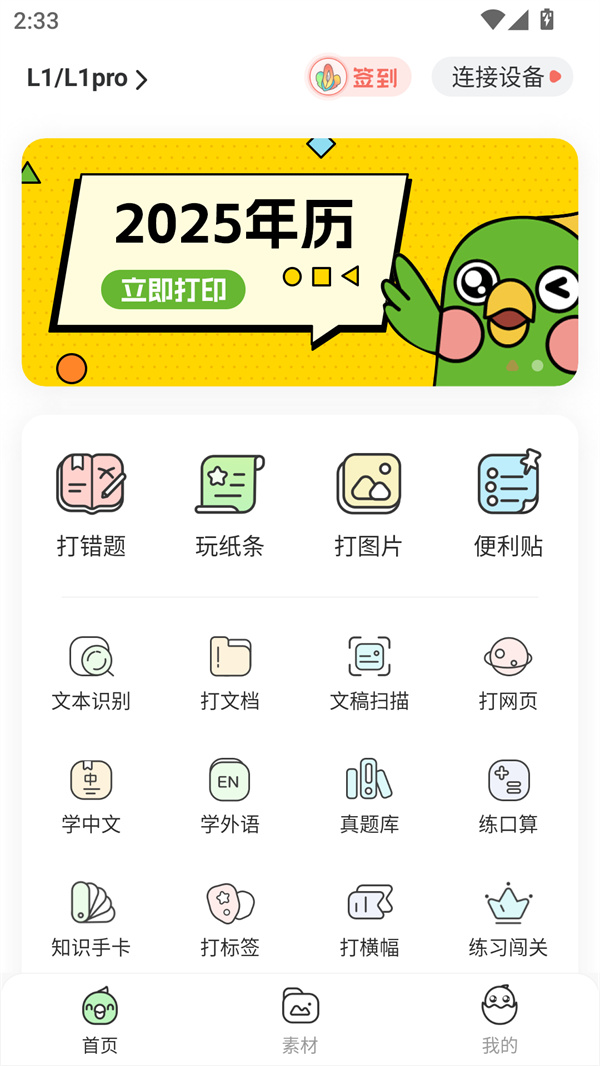Screen dimensions: 600x1066
Task: Open 打文档 document printing
Action: pyautogui.click(x=230, y=672)
